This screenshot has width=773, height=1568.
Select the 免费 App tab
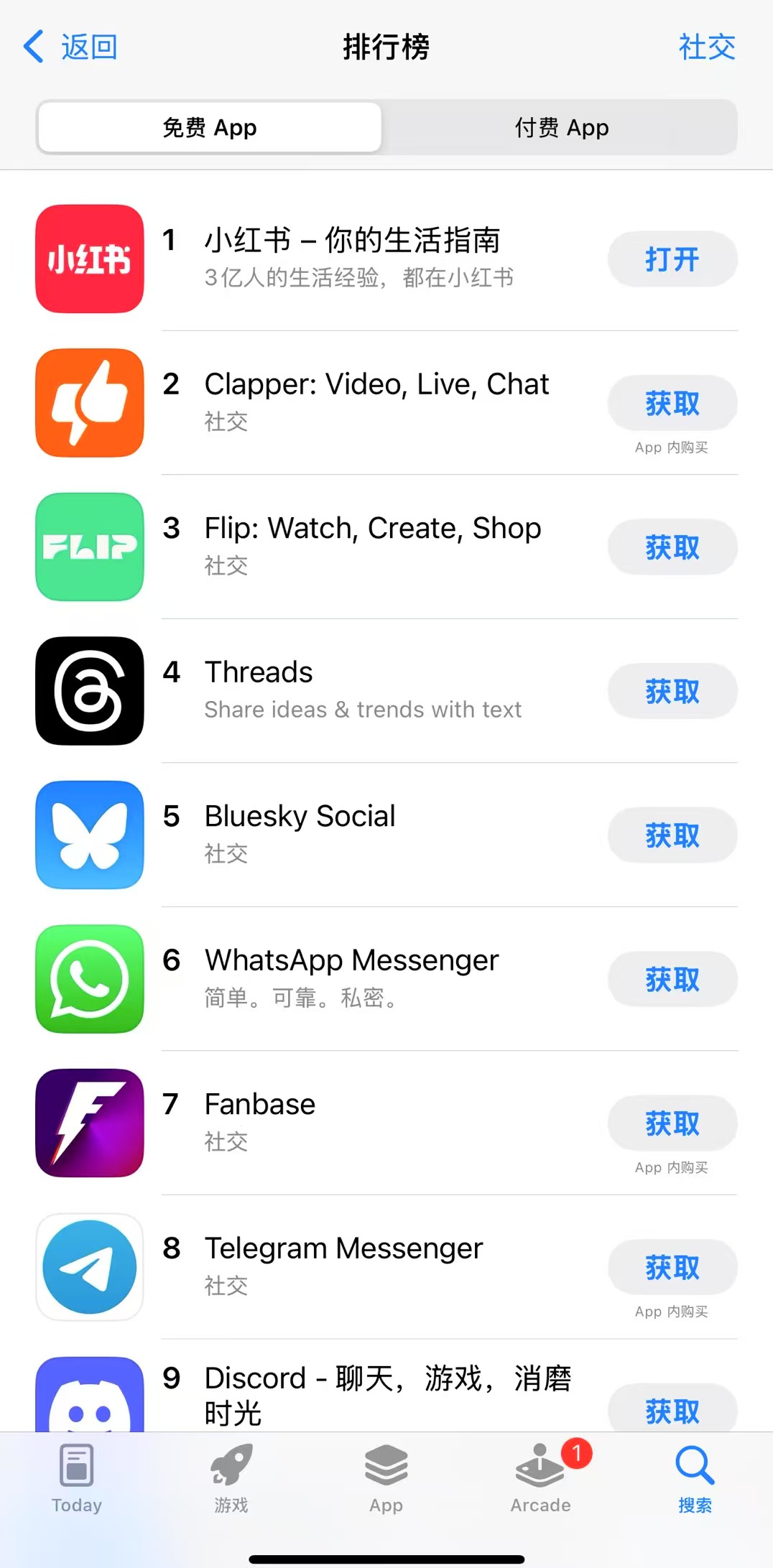[210, 128]
